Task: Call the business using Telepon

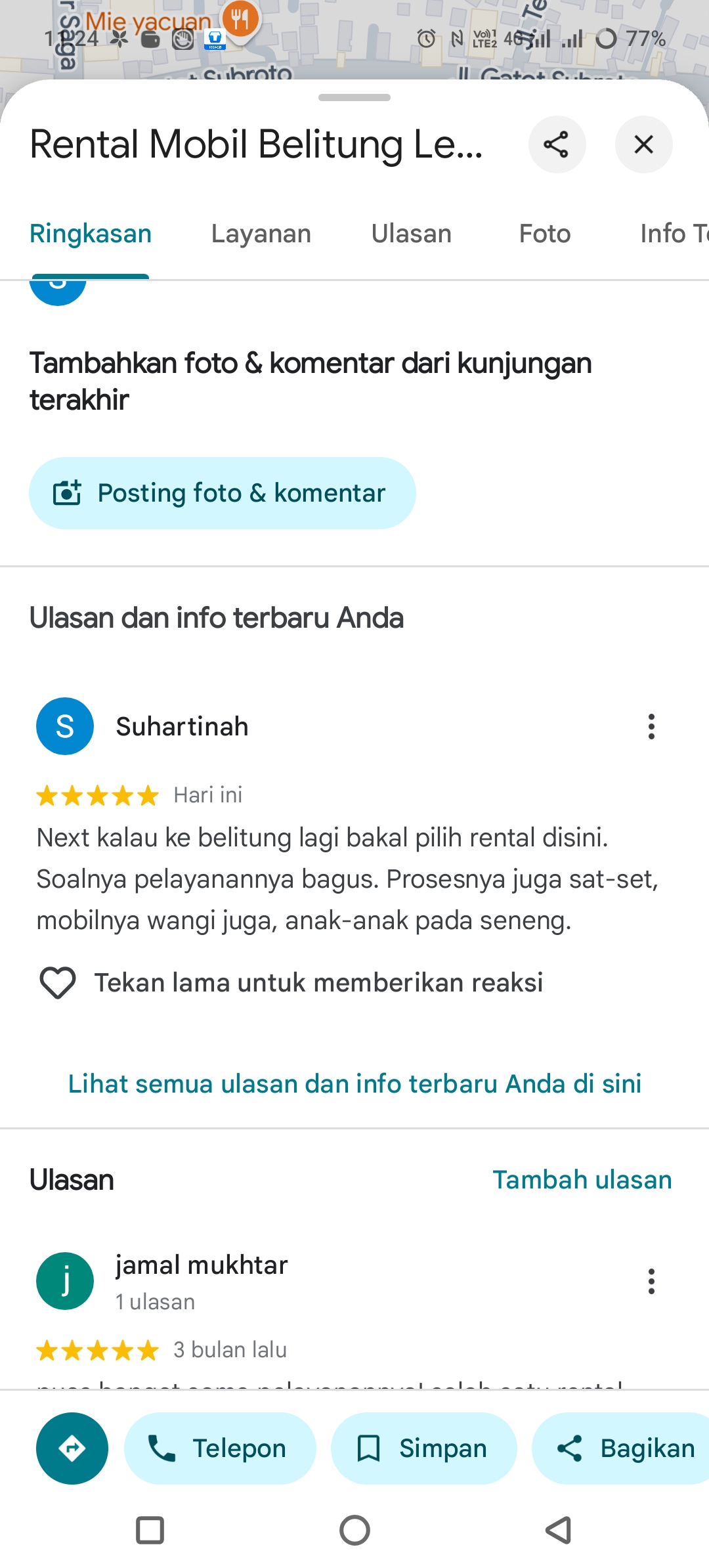Action: [220, 1448]
